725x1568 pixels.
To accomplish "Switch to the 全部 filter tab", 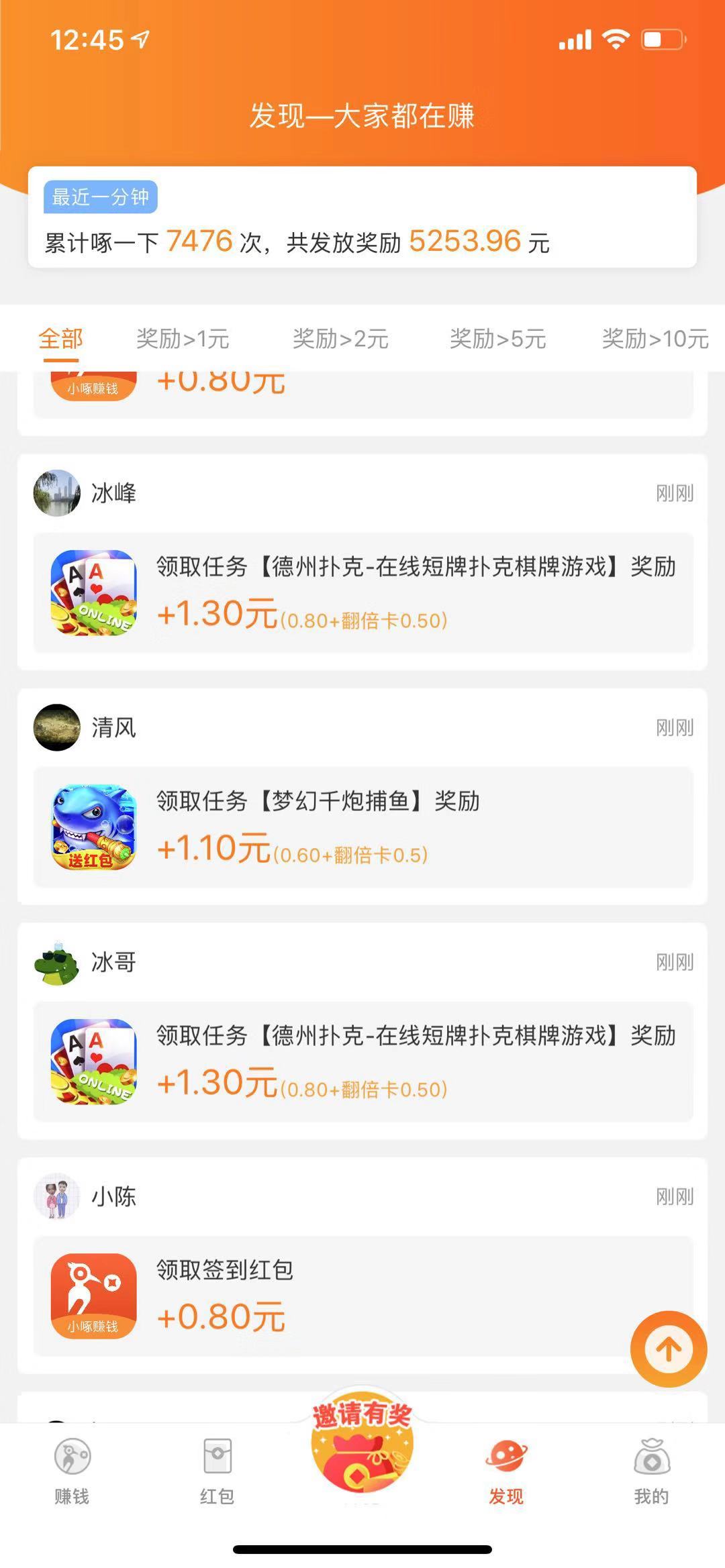I will pyautogui.click(x=60, y=339).
